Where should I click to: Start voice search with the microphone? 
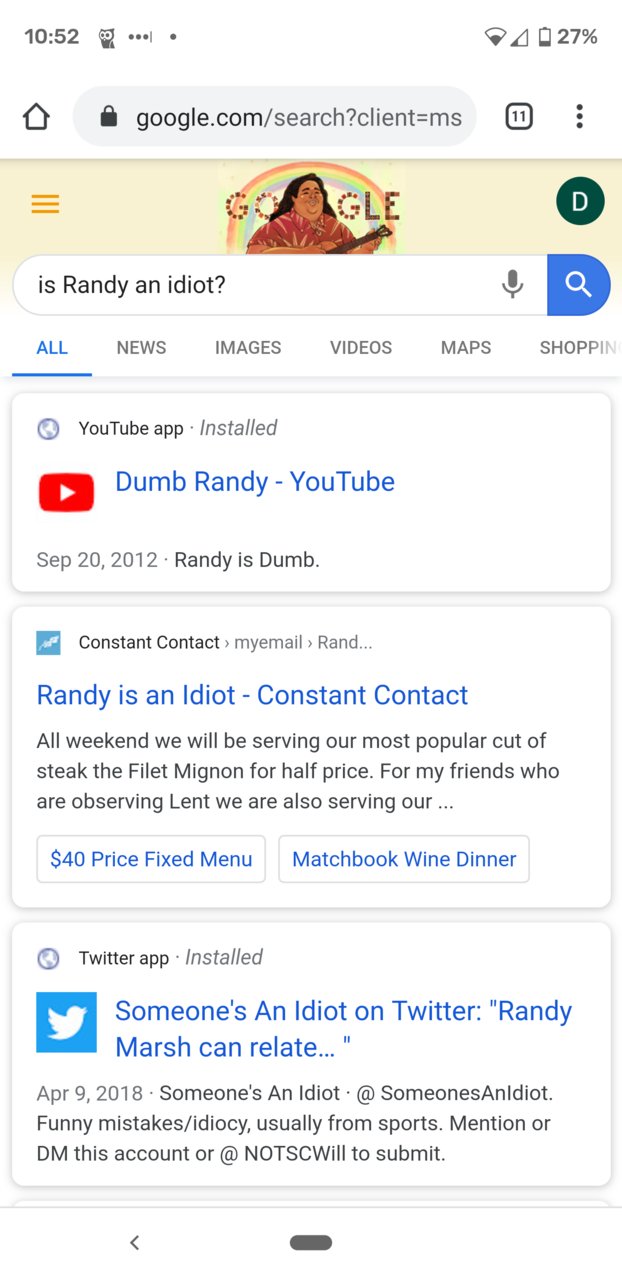[512, 285]
